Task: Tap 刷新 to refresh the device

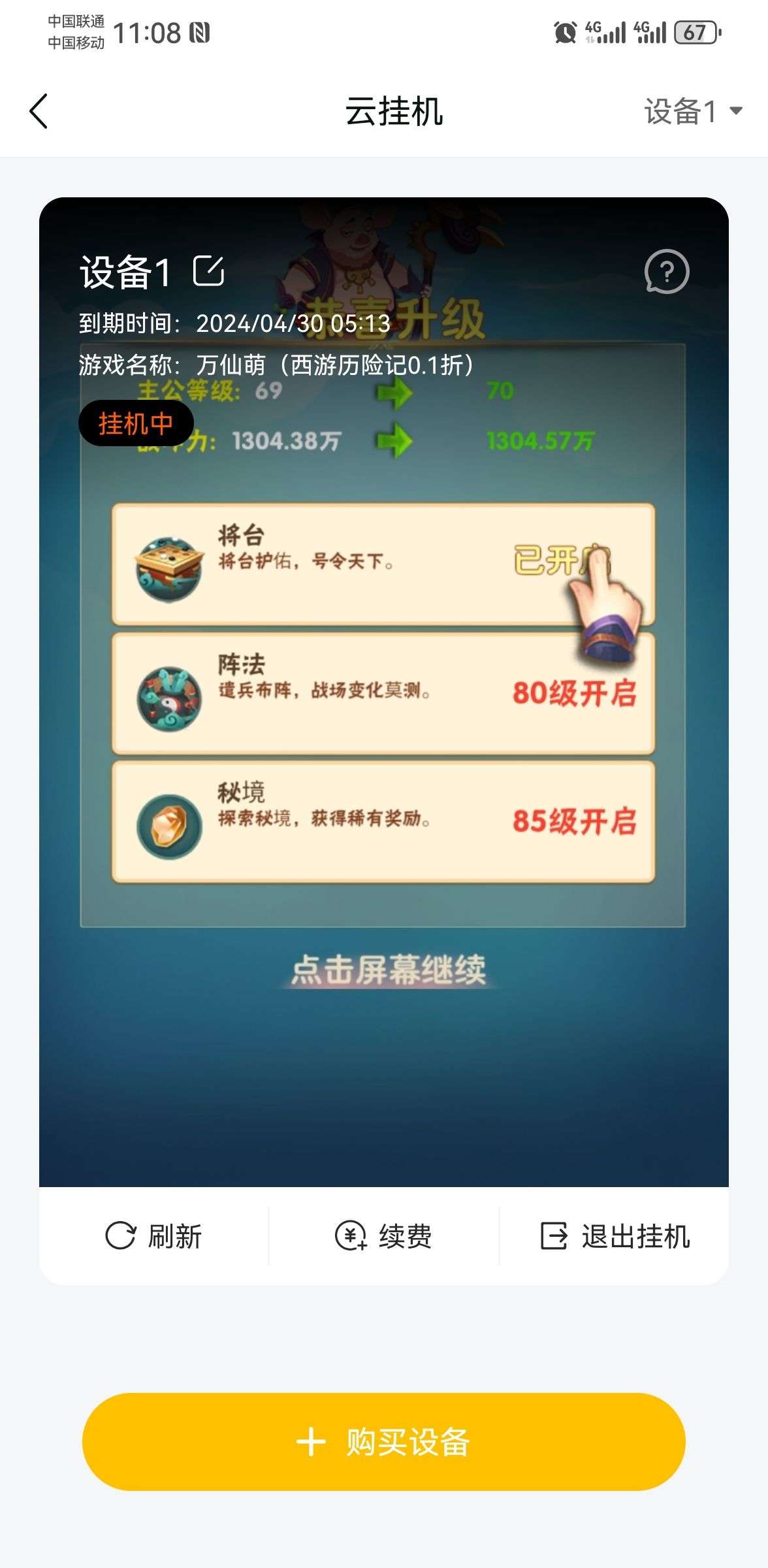Action: point(154,1236)
